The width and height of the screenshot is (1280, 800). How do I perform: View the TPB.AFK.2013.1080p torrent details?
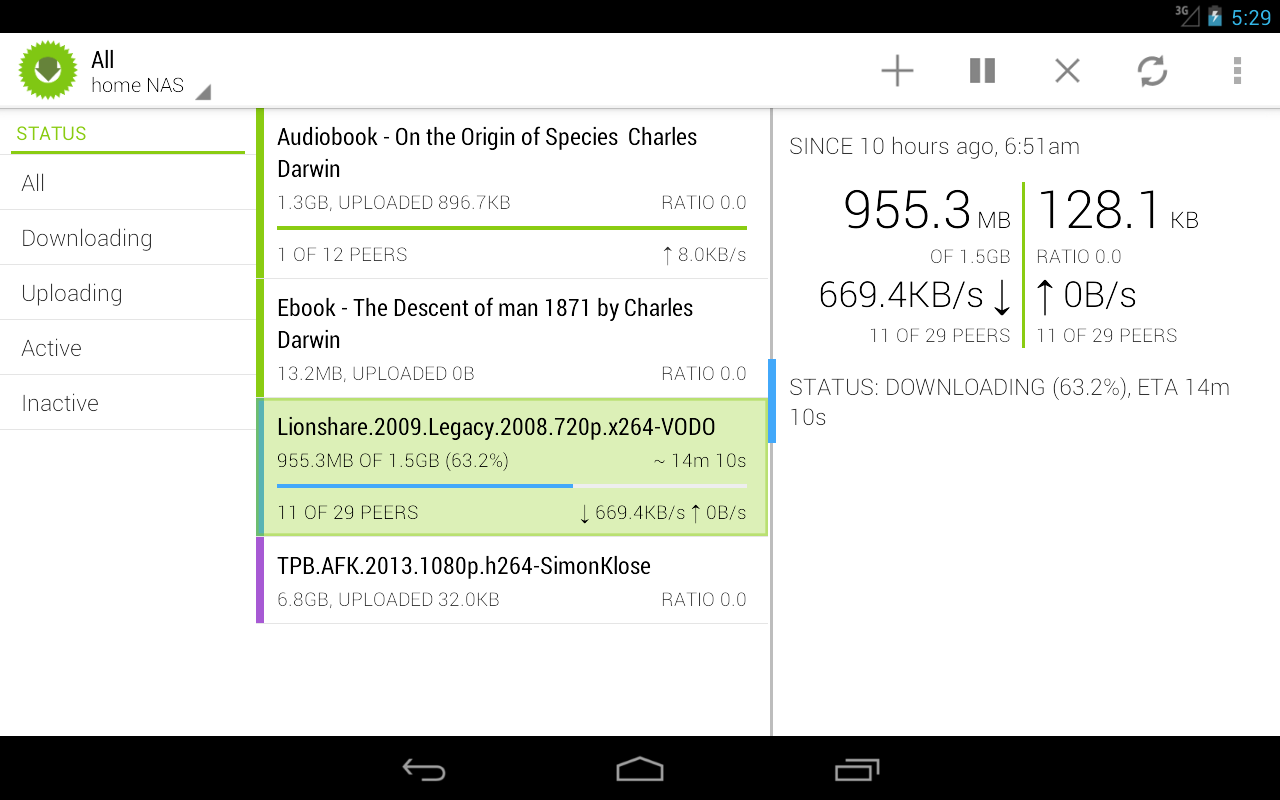[512, 581]
